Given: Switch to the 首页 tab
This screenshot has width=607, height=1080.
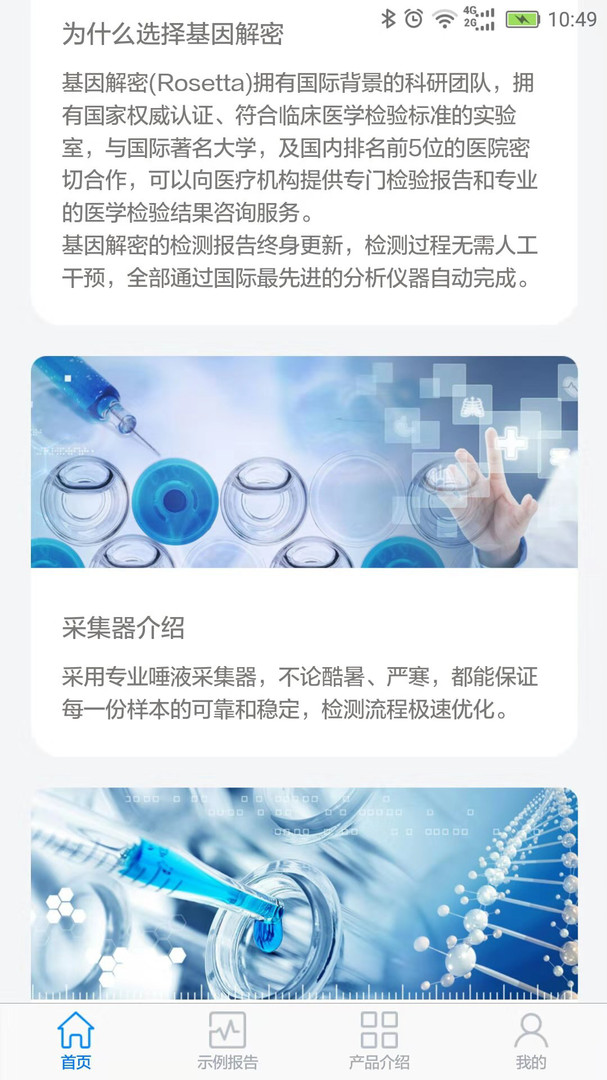Looking at the screenshot, I should (x=76, y=1040).
